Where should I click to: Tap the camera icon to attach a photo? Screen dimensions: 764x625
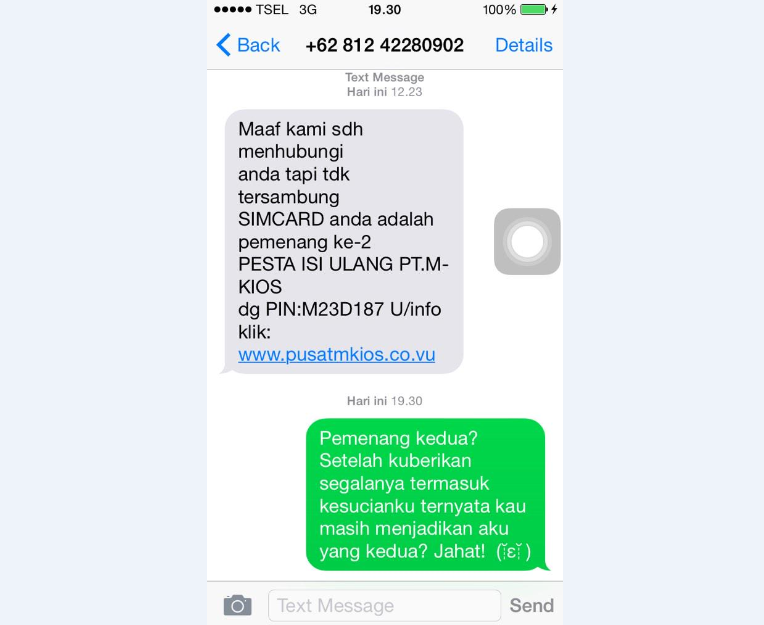pyautogui.click(x=237, y=605)
